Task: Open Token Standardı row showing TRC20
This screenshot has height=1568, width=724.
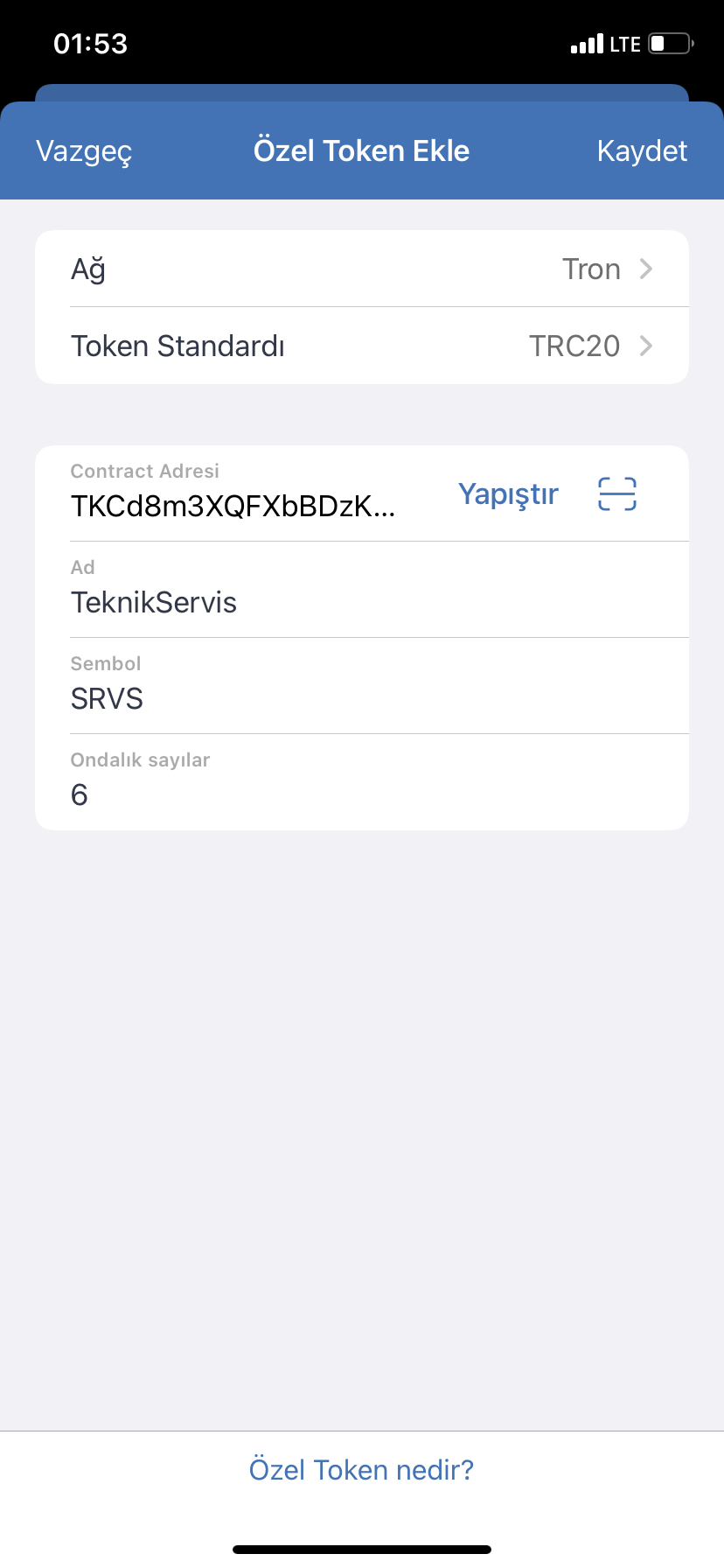Action: pyautogui.click(x=362, y=346)
